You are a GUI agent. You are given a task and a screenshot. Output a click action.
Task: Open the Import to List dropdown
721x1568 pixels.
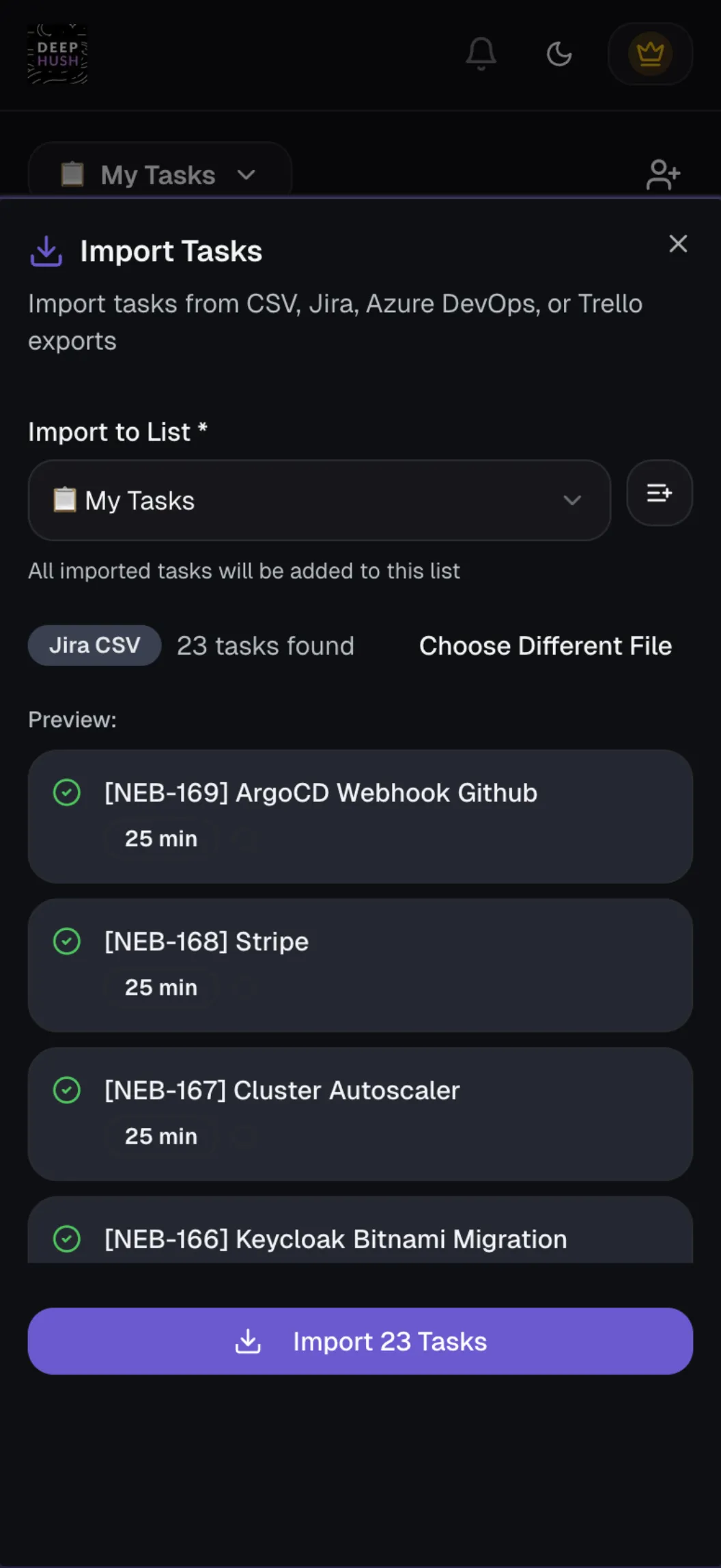319,500
